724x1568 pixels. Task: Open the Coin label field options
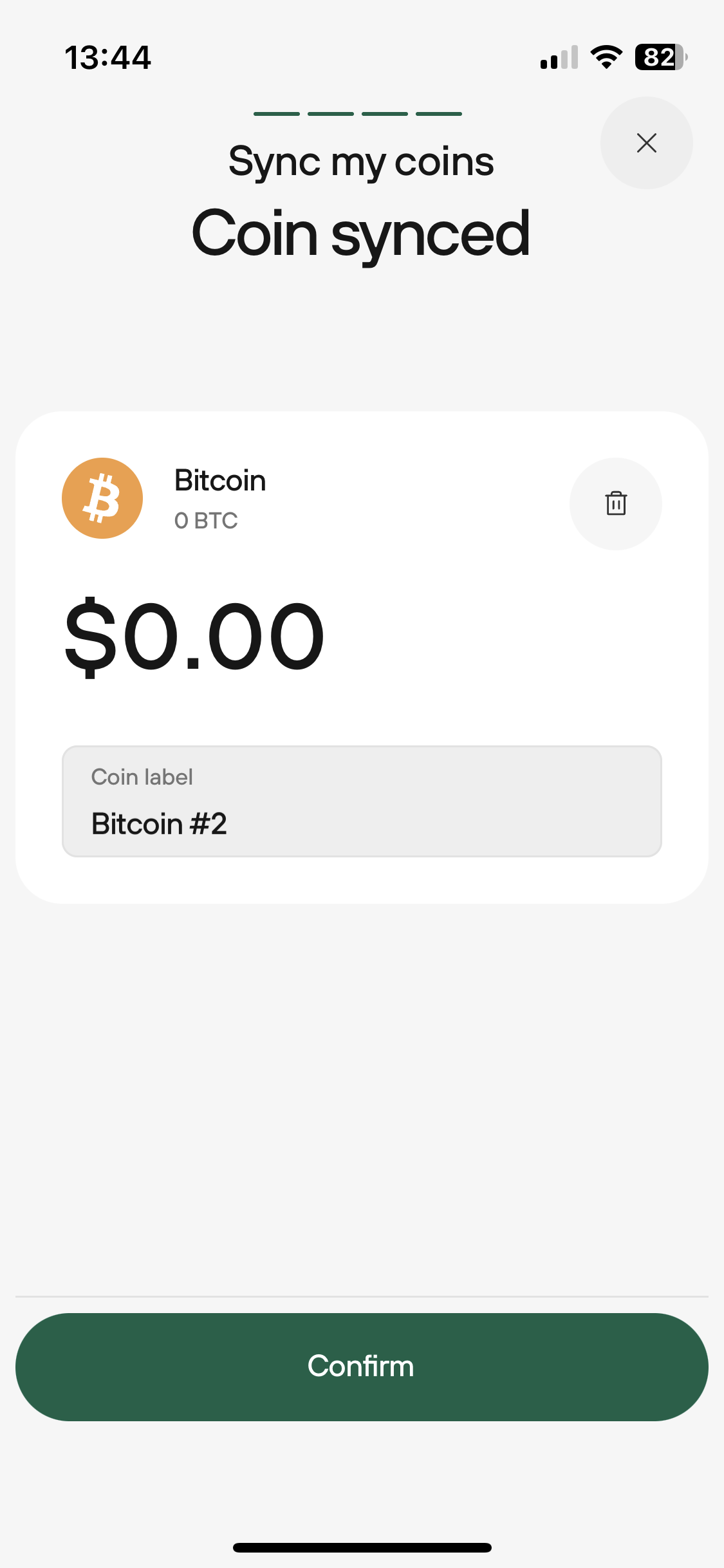click(362, 801)
